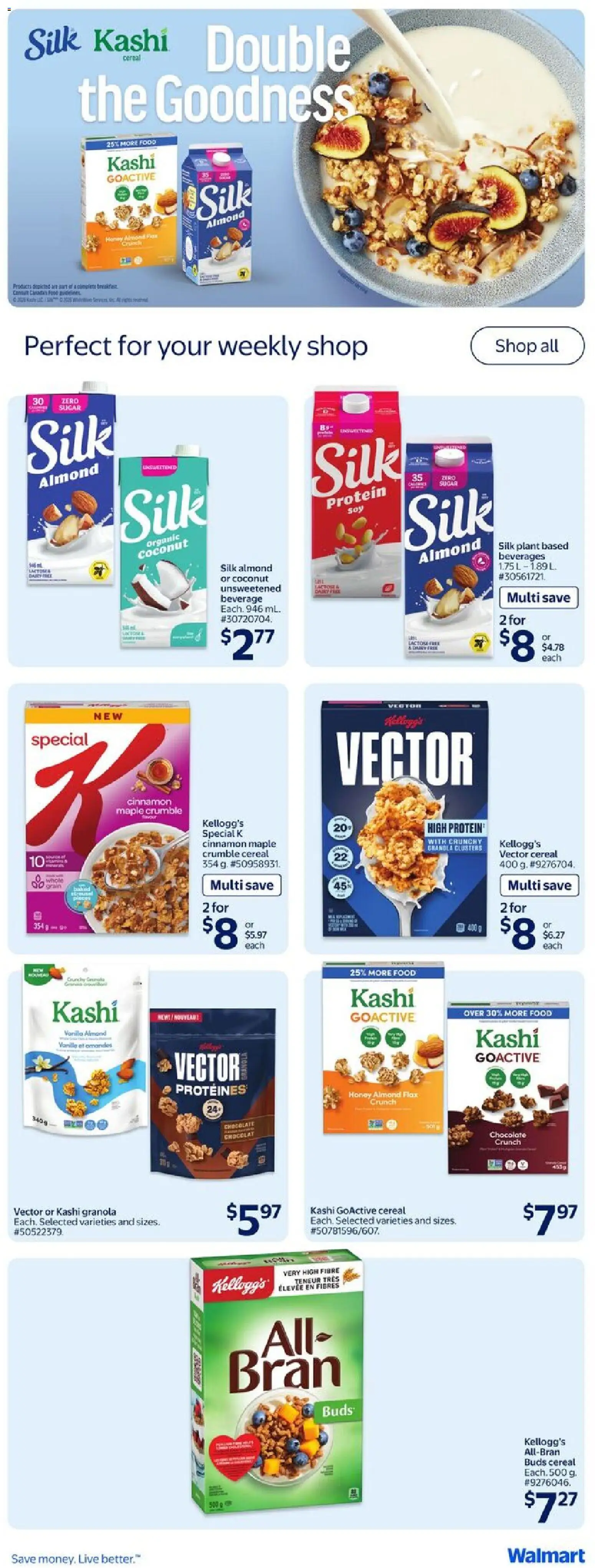This screenshot has width=595, height=1568.
Task: Toggle the Multi save badge for Silk beverages
Action: coord(539,598)
